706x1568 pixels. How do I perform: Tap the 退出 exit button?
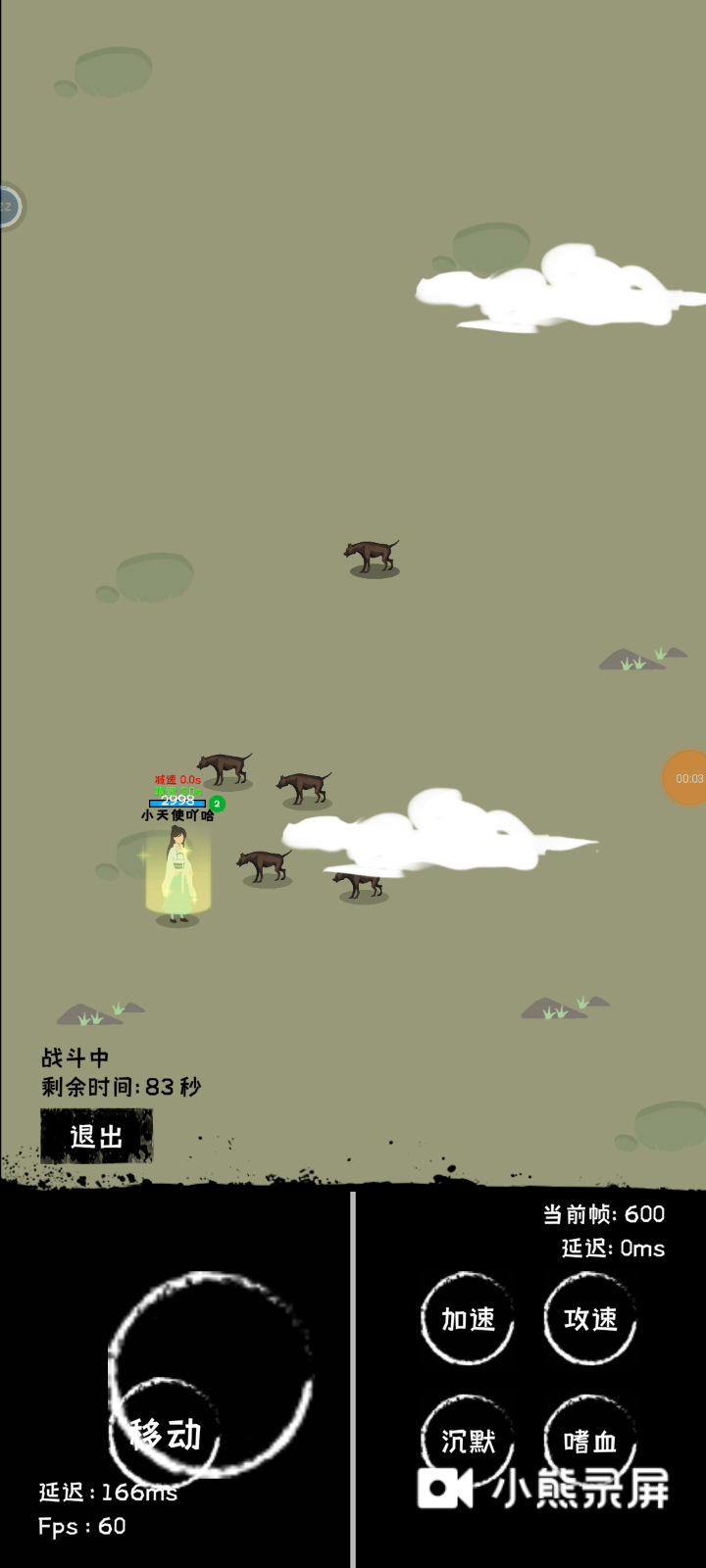point(96,1137)
